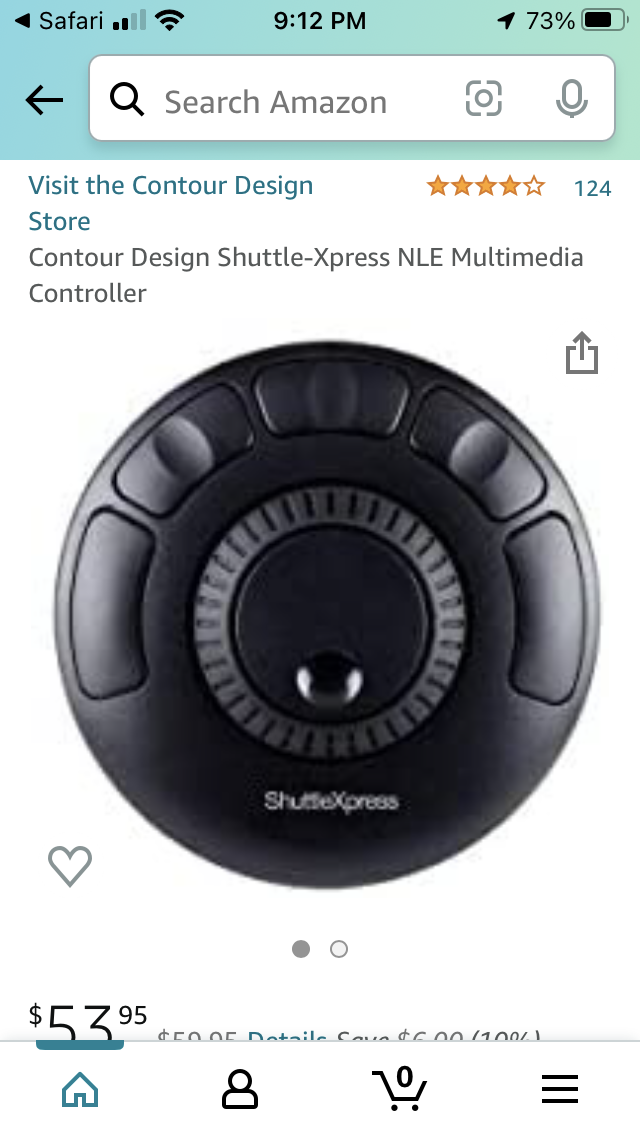Viewport: 640px width, 1136px height.
Task: Add the product to wish list heart
Action: [x=70, y=865]
